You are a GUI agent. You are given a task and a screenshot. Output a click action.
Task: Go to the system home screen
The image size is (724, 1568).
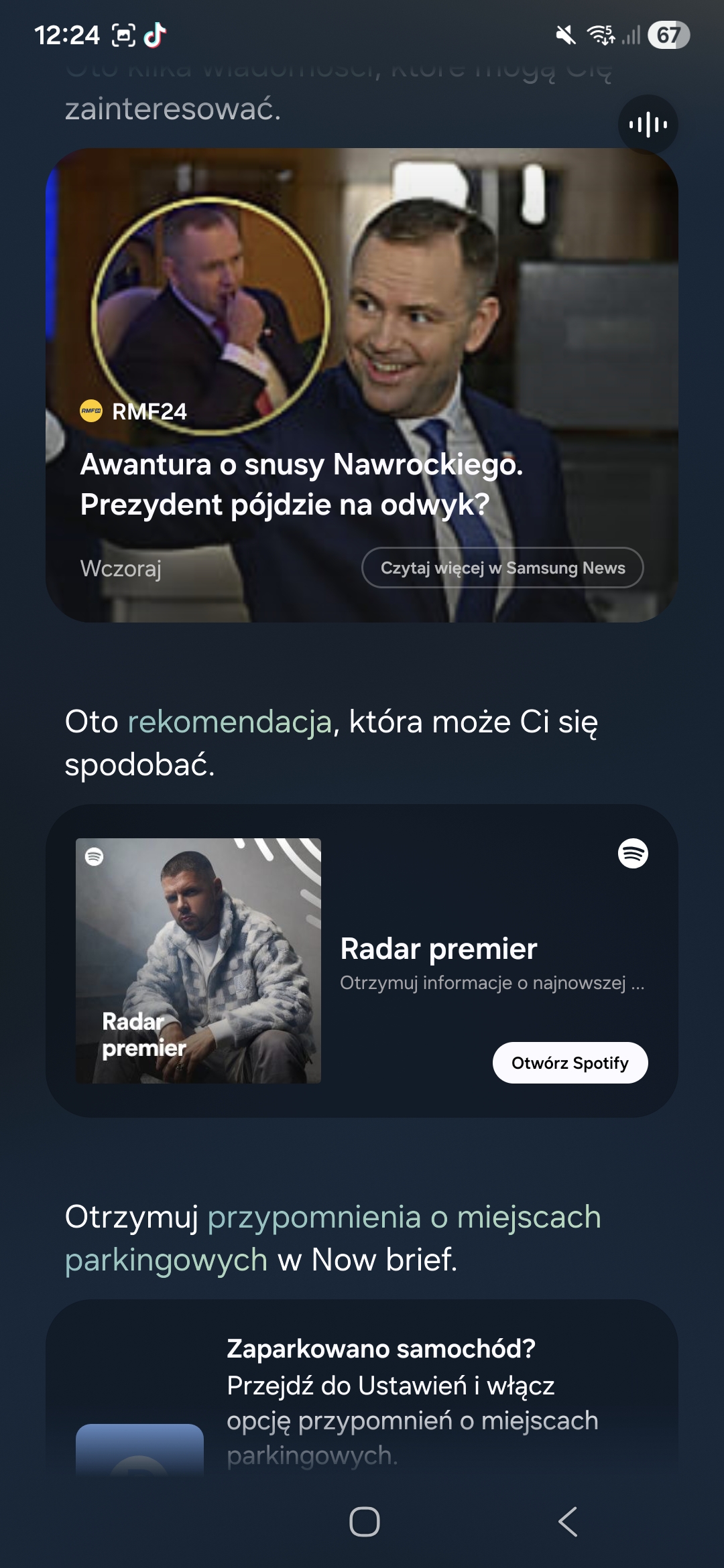tap(365, 1521)
